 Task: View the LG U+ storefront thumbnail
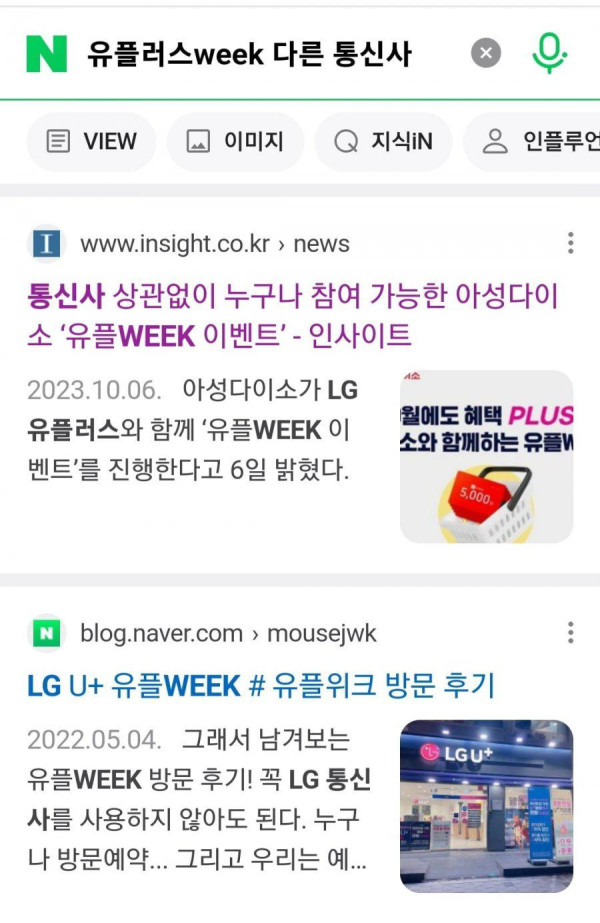(487, 806)
